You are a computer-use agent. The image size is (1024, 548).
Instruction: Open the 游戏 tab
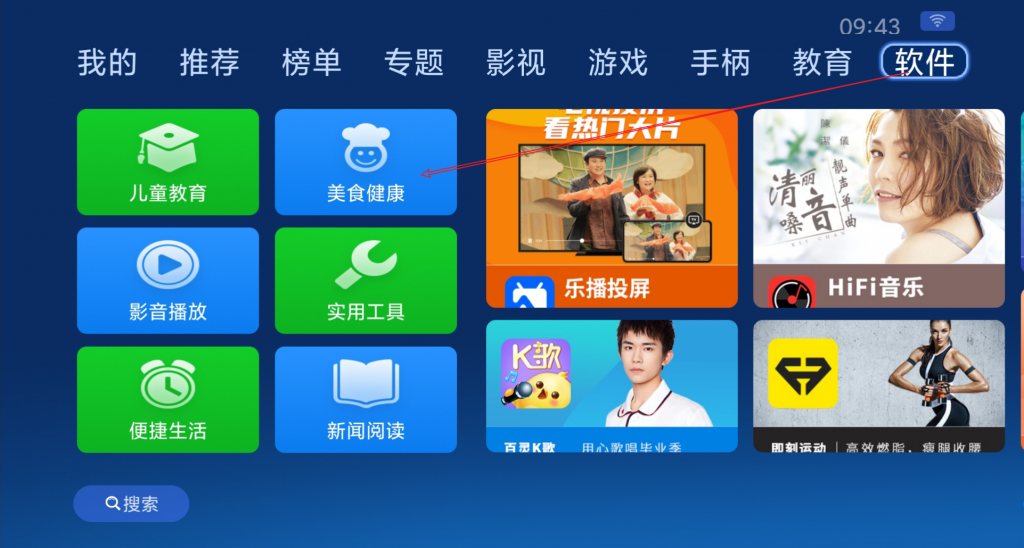click(618, 62)
